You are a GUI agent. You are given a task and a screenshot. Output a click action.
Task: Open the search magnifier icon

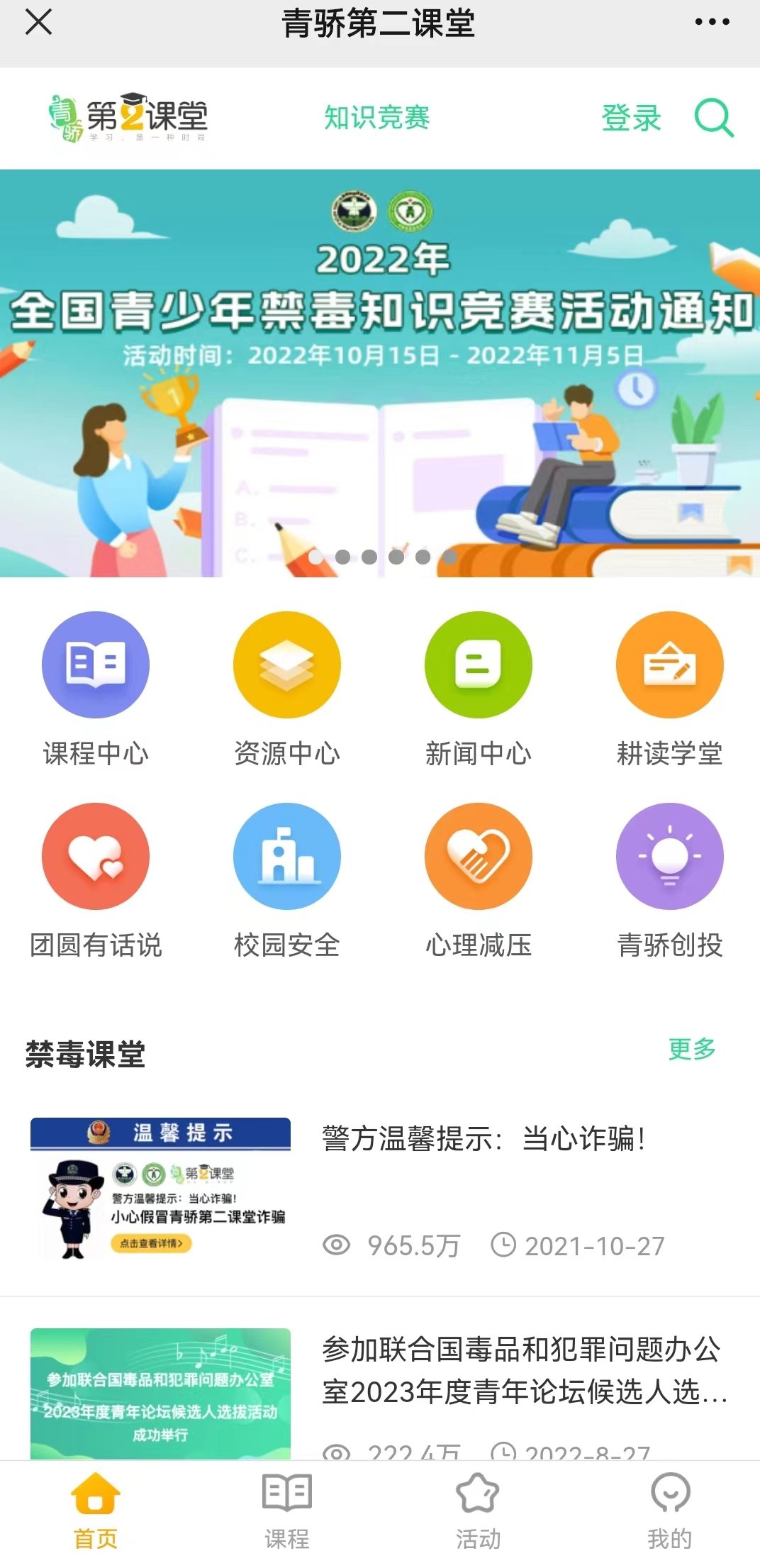click(713, 117)
